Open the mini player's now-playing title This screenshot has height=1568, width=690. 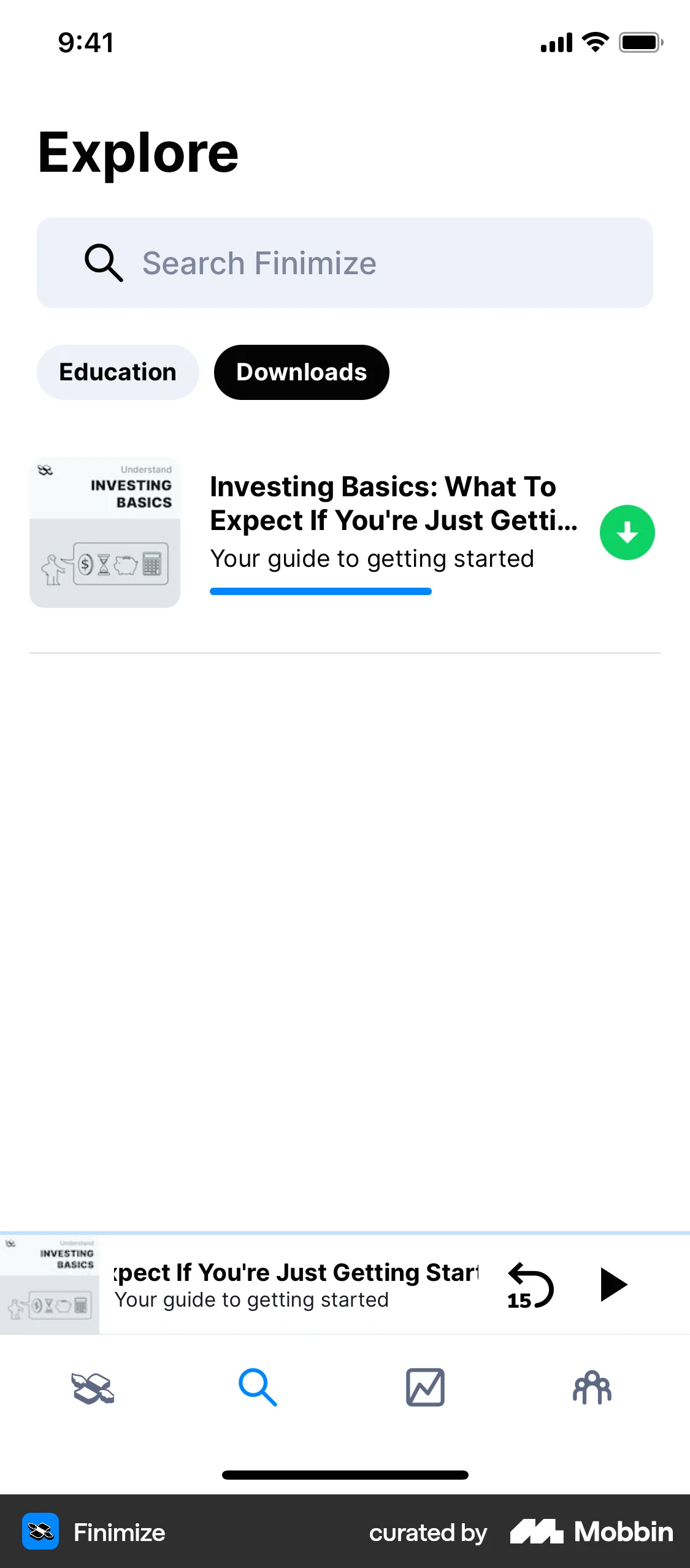pos(296,1285)
